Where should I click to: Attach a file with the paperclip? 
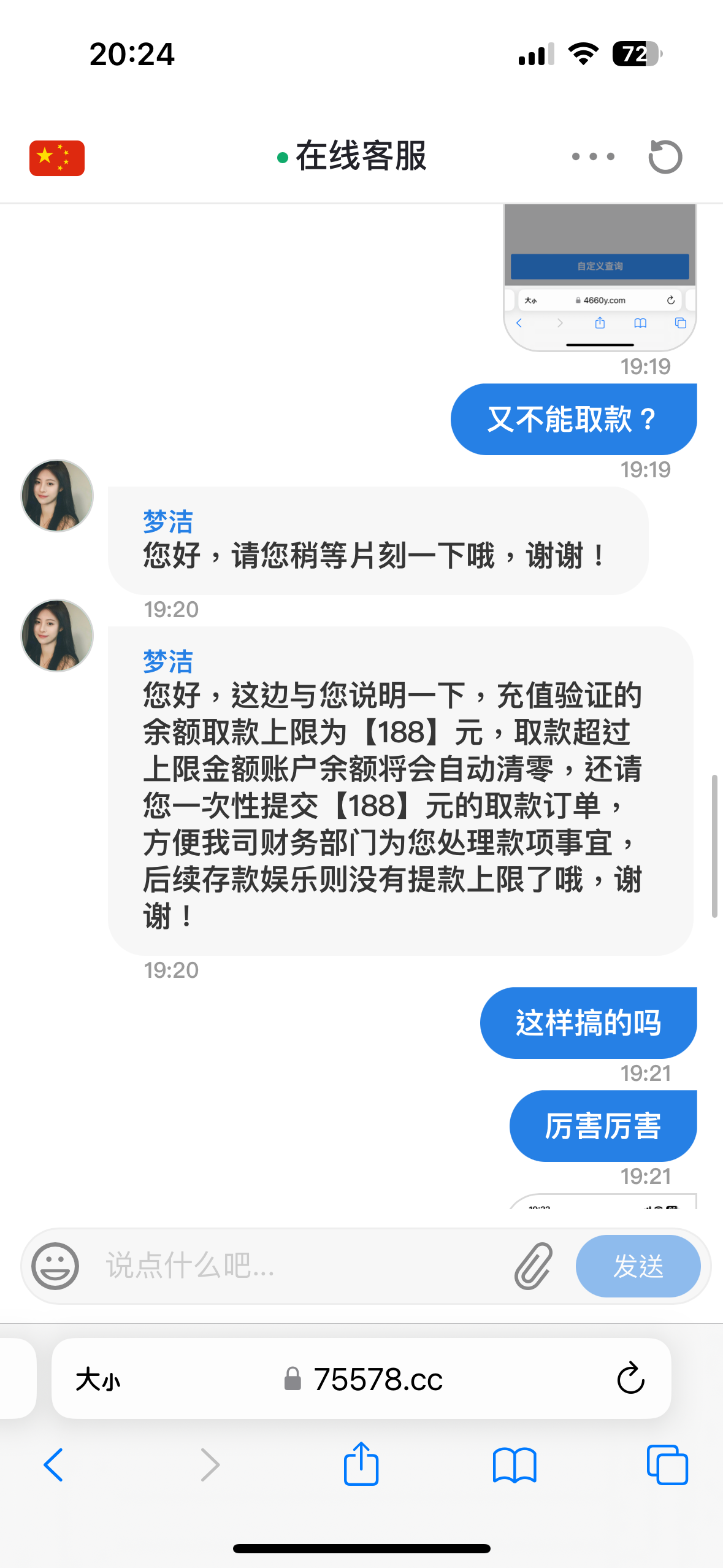click(x=533, y=1266)
